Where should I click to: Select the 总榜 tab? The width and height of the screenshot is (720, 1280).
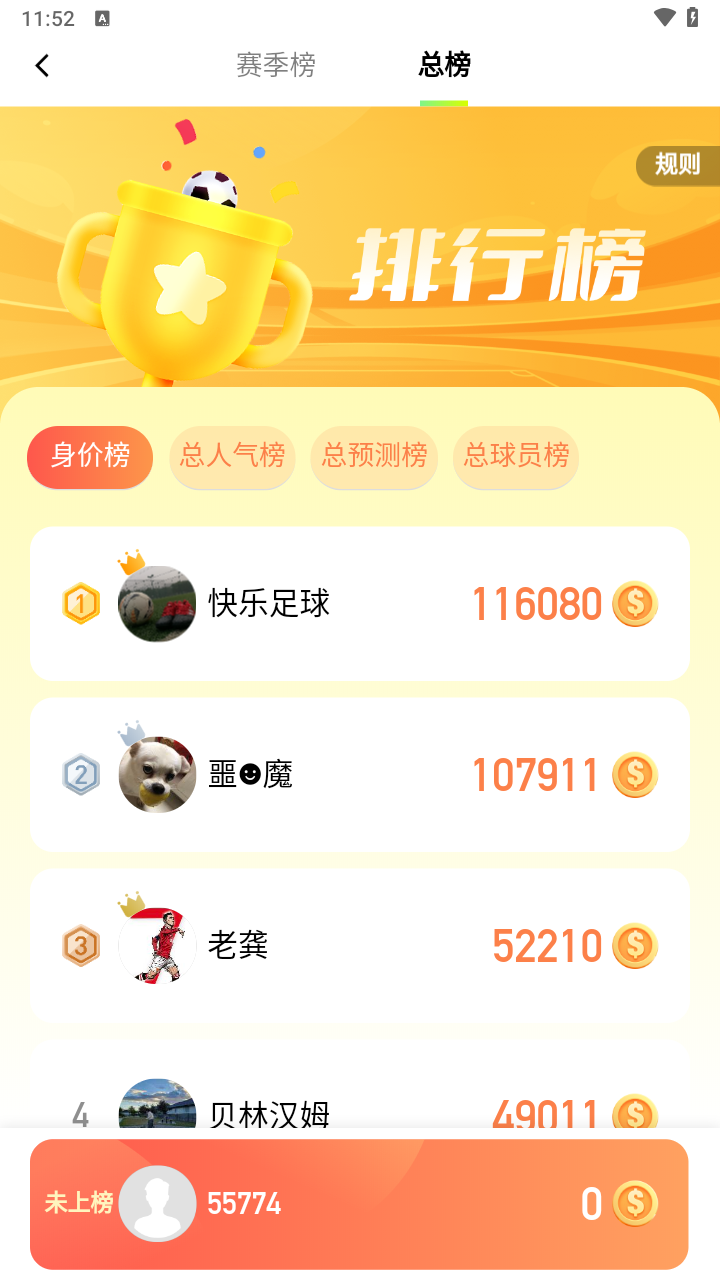(445, 64)
